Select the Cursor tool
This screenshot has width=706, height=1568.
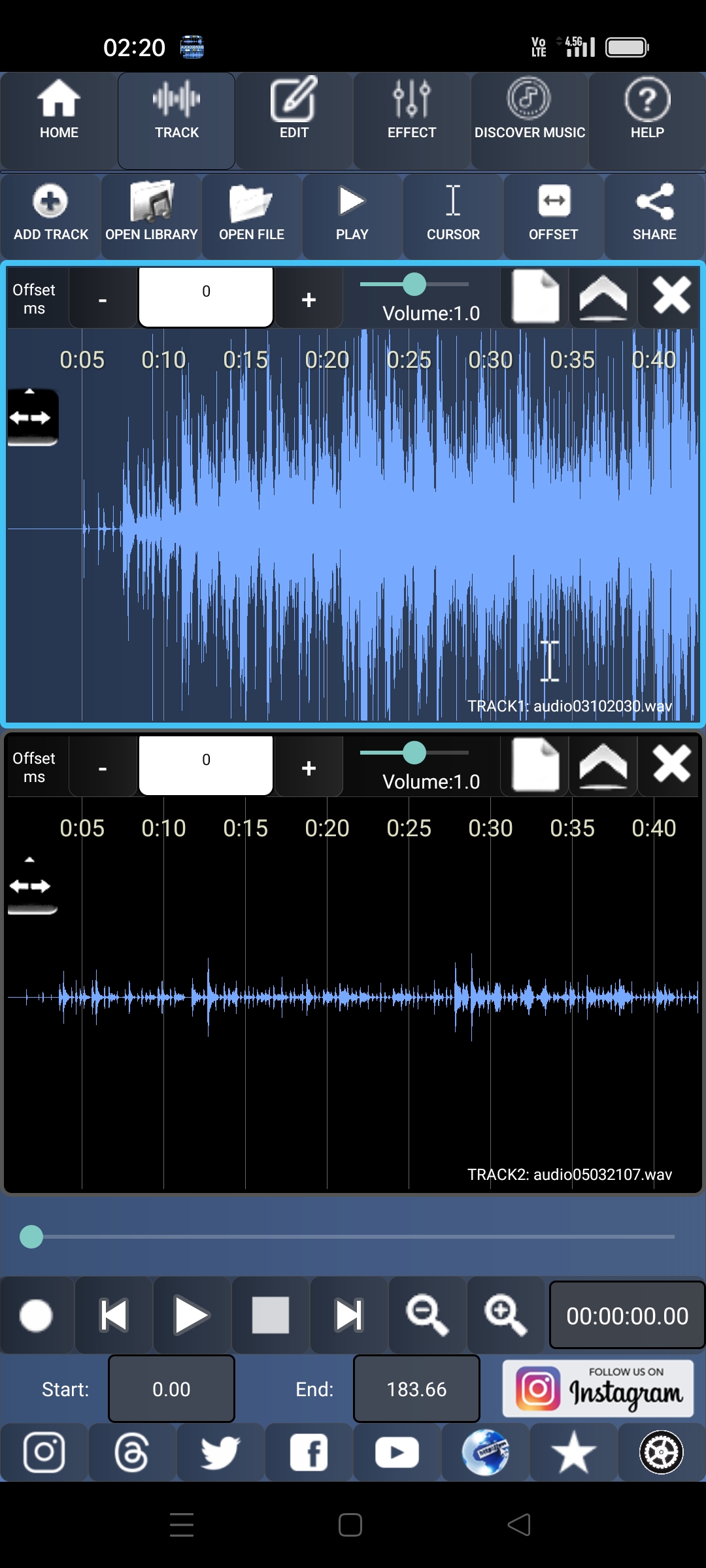[x=453, y=216]
